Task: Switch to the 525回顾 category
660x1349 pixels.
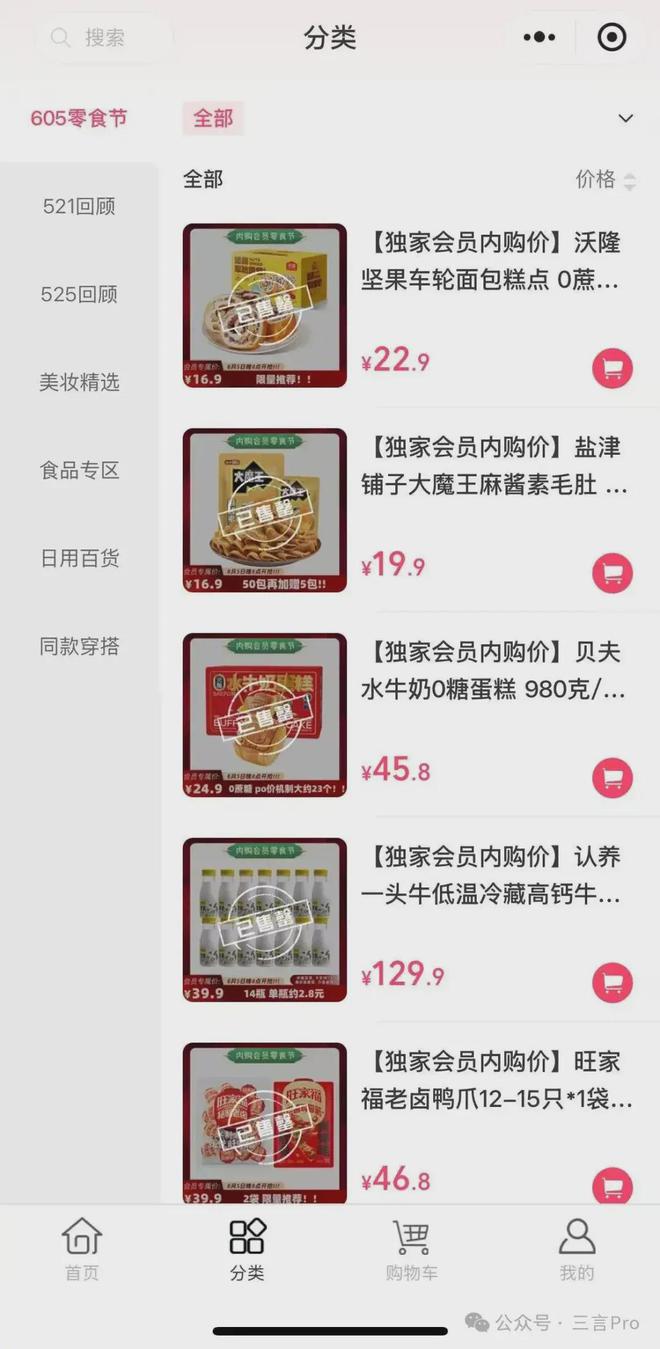Action: tap(79, 294)
